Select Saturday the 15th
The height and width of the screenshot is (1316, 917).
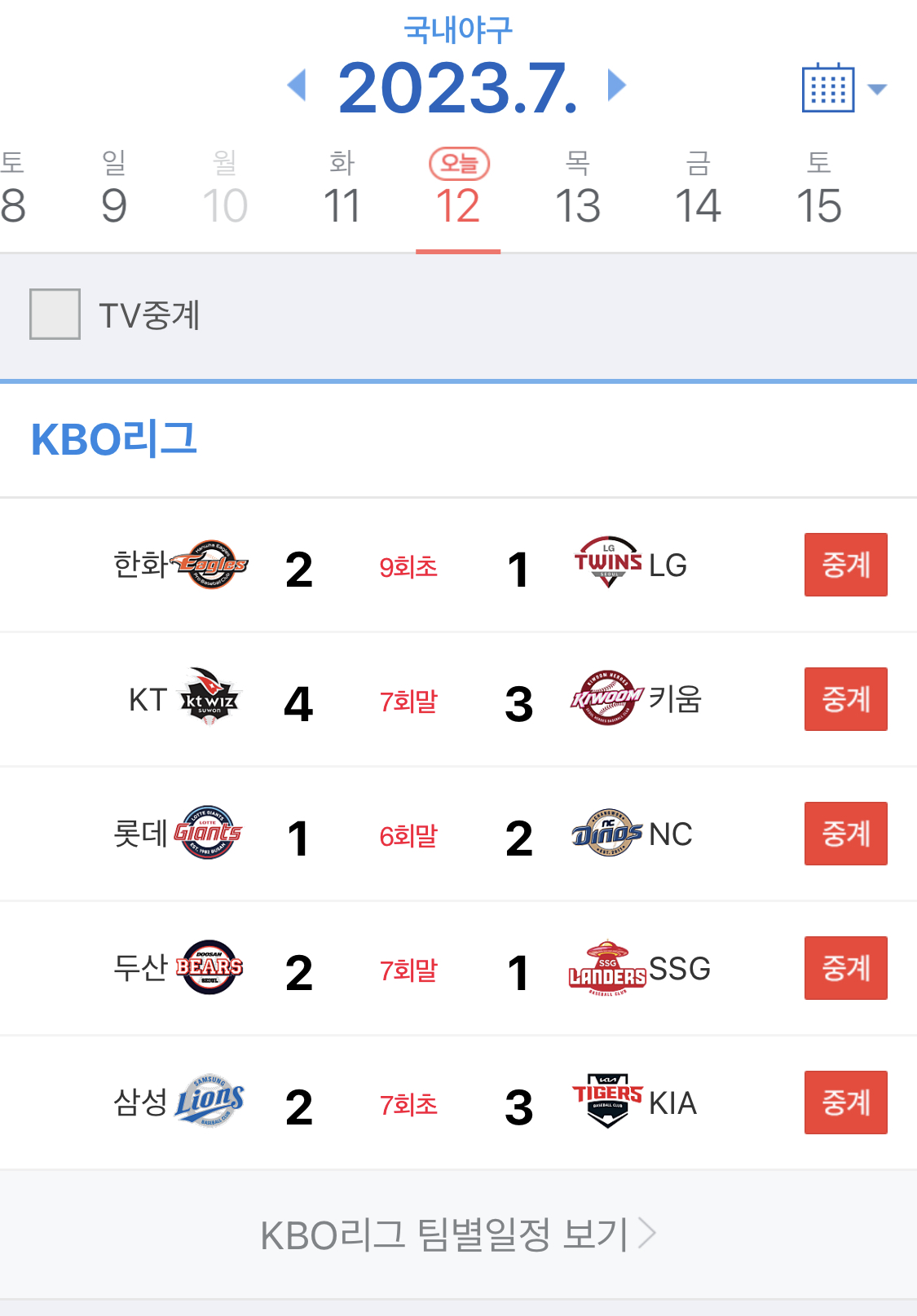click(818, 191)
